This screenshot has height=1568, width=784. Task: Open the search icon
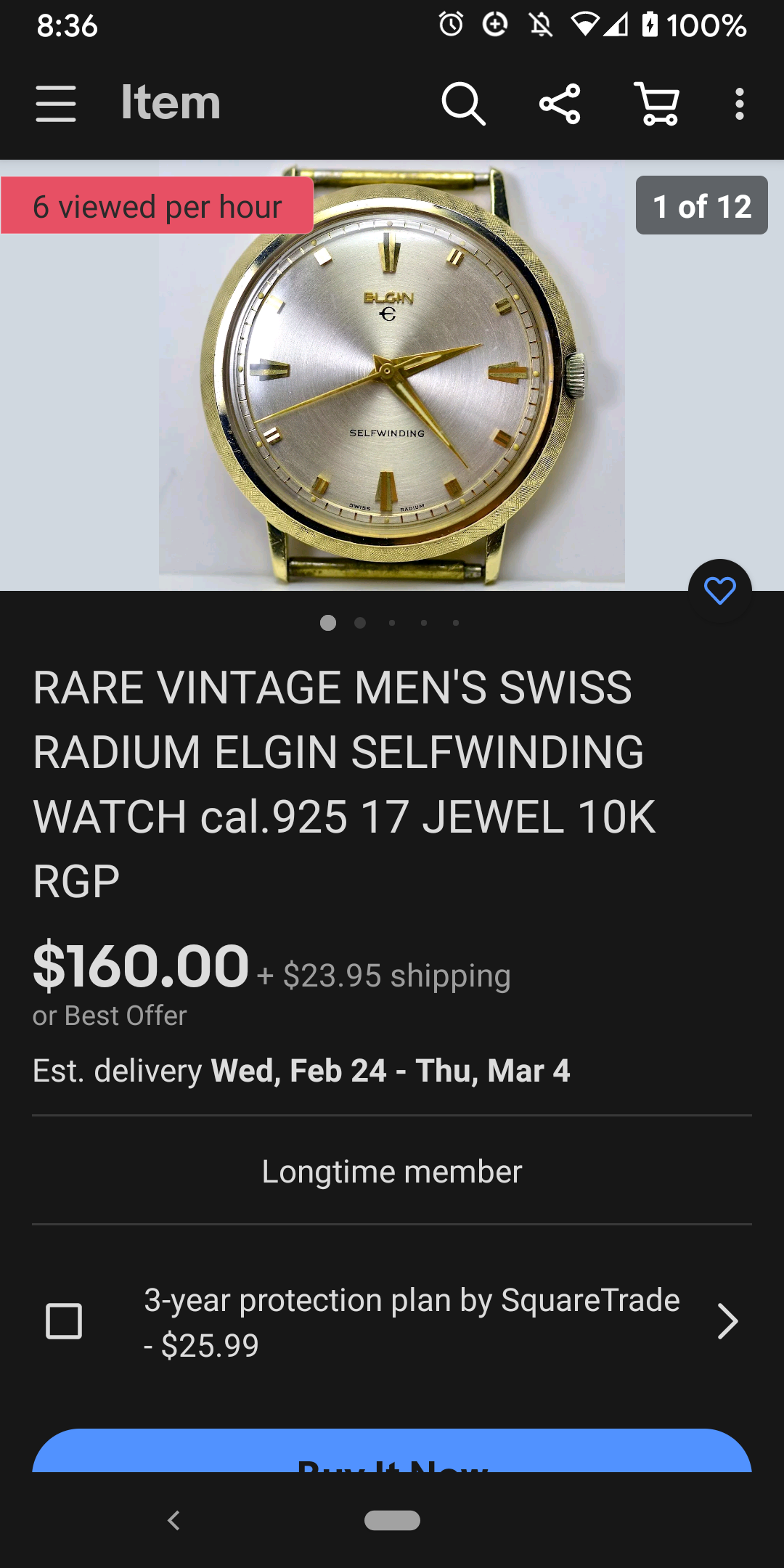[x=463, y=103]
